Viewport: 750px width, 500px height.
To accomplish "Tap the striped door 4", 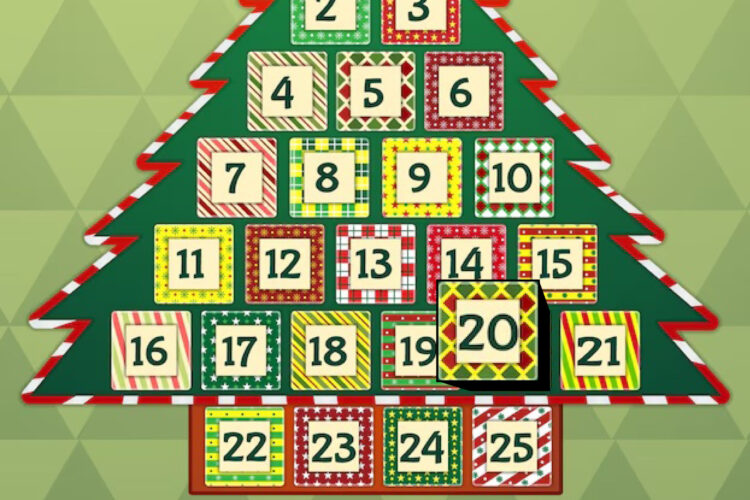I will pos(287,92).
